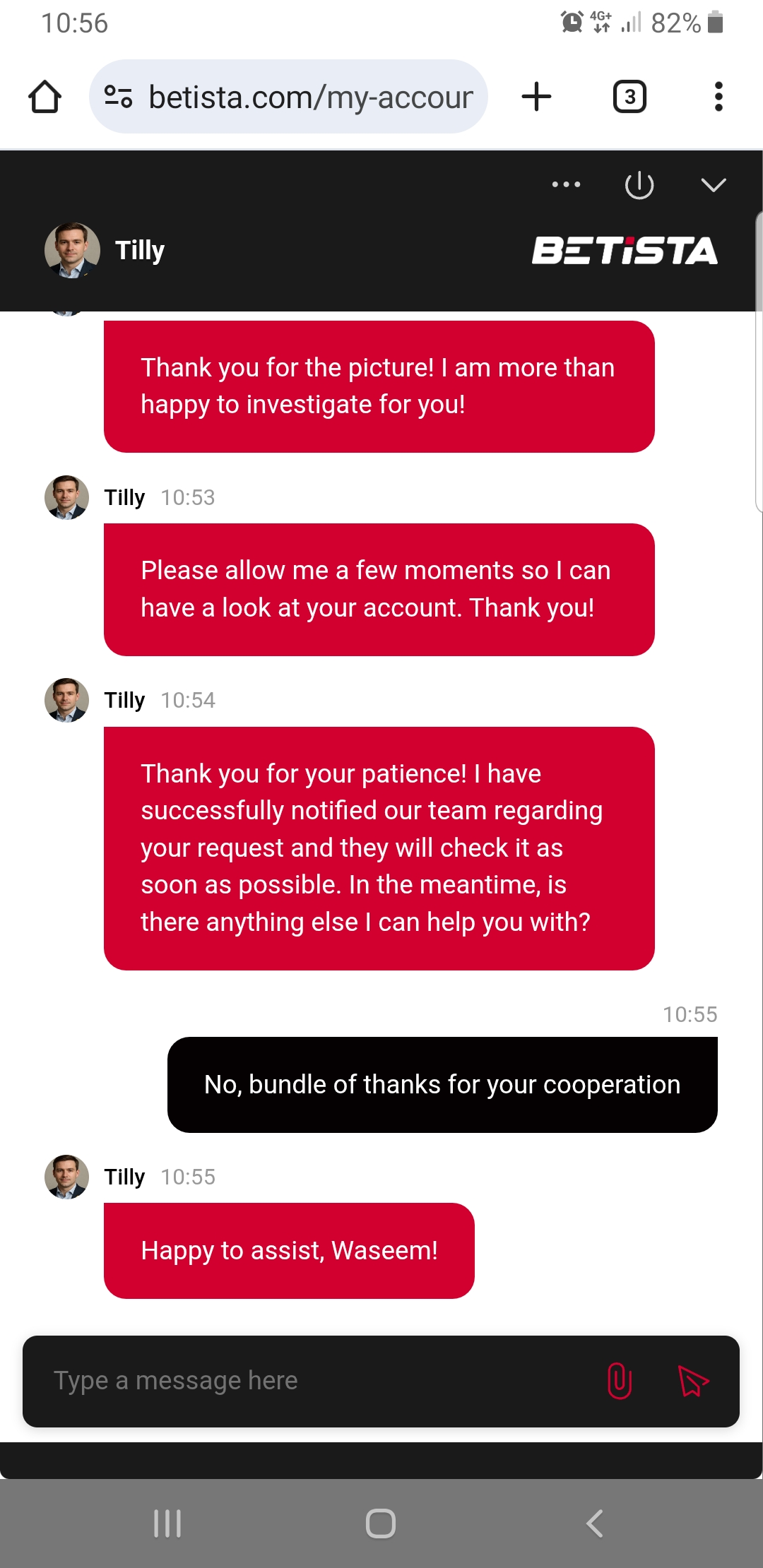End the chat session with power icon
Viewport: 763px width, 1568px height.
pyautogui.click(x=639, y=185)
